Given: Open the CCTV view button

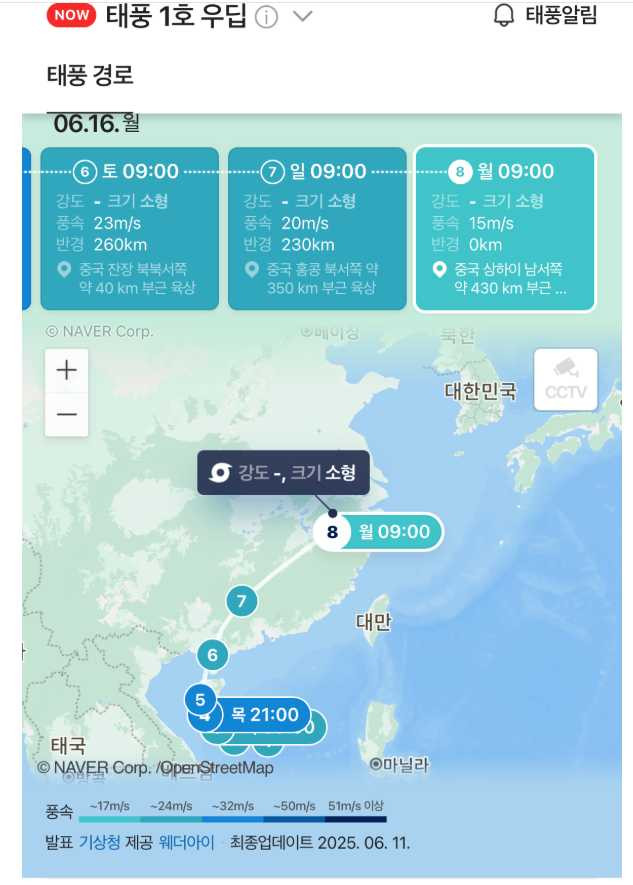Looking at the screenshot, I should coord(566,379).
